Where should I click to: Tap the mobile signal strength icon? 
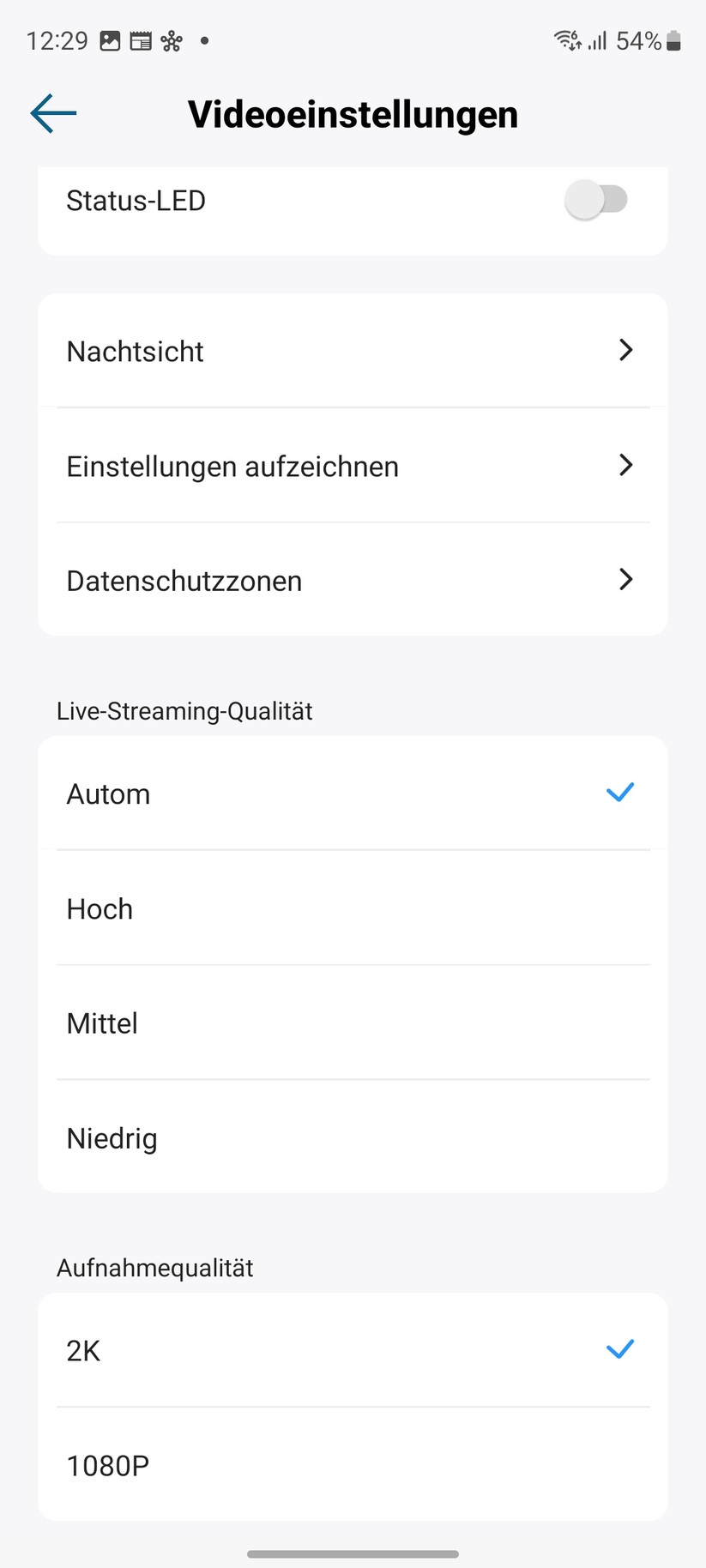click(598, 39)
